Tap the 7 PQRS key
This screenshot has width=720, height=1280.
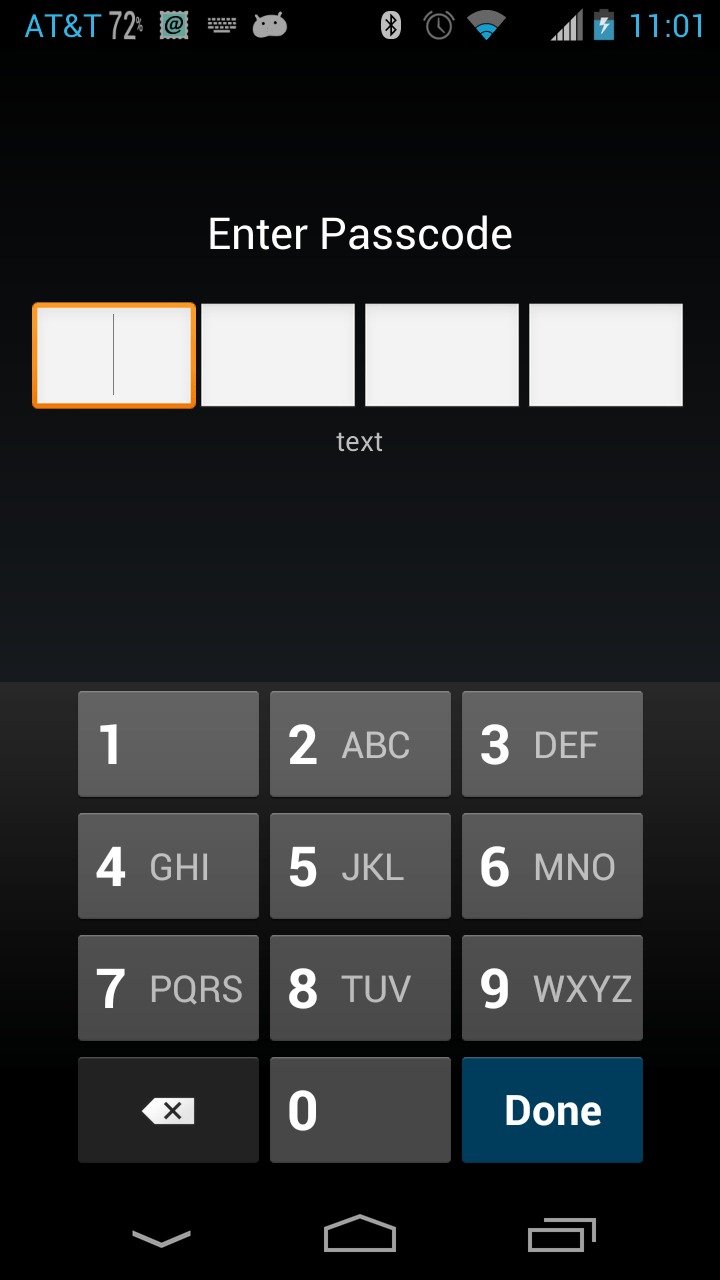(168, 988)
